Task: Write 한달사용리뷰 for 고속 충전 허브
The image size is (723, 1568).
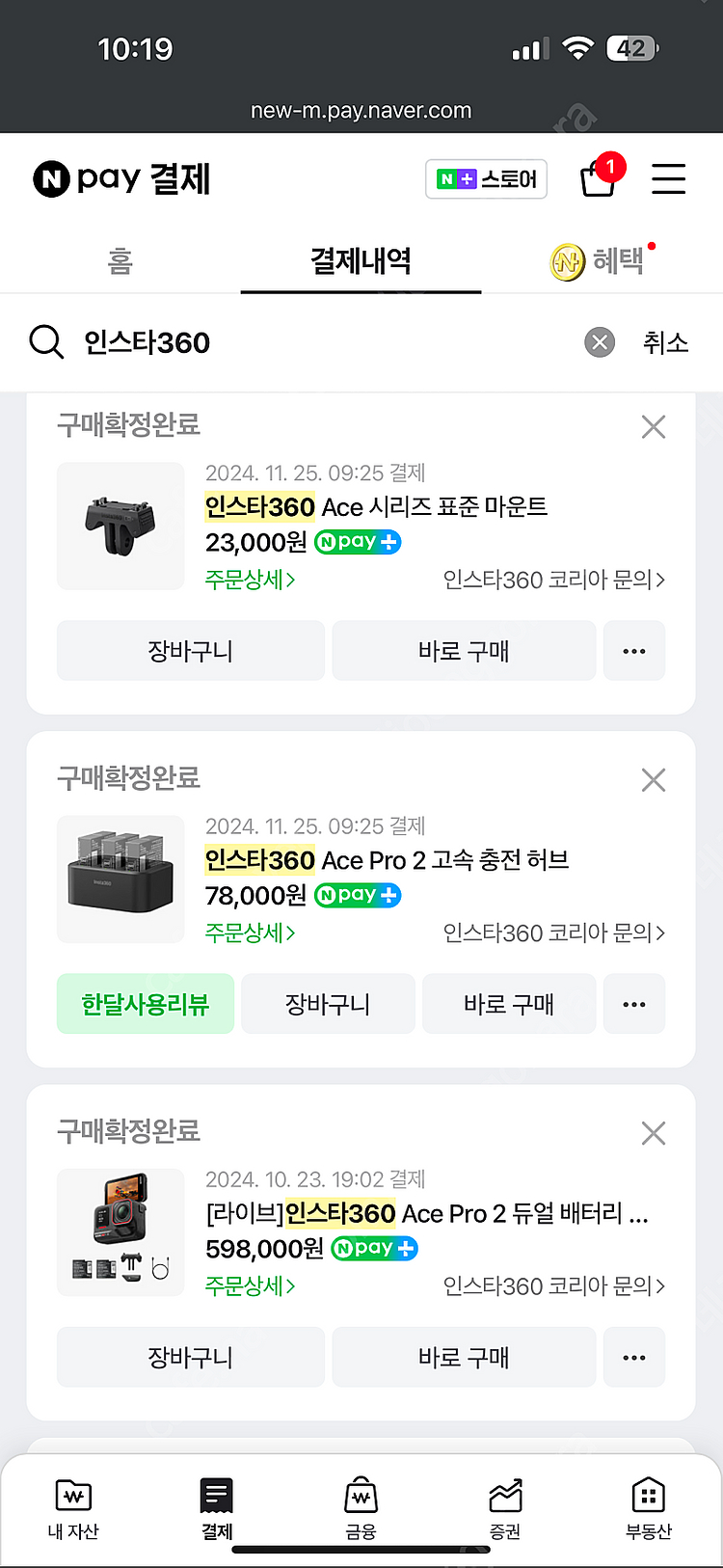Action: [x=146, y=1005]
